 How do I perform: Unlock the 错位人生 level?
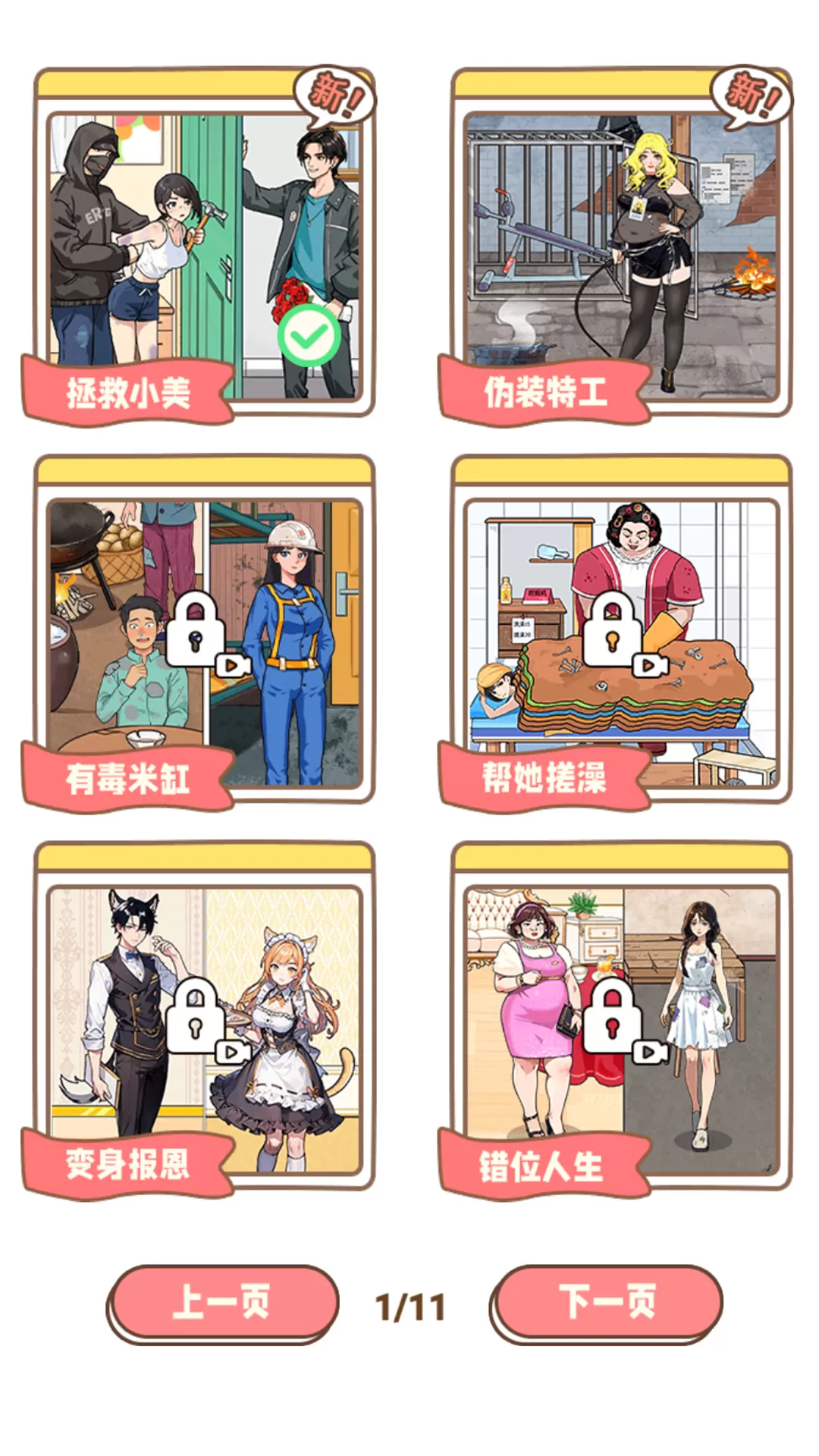[622, 1024]
